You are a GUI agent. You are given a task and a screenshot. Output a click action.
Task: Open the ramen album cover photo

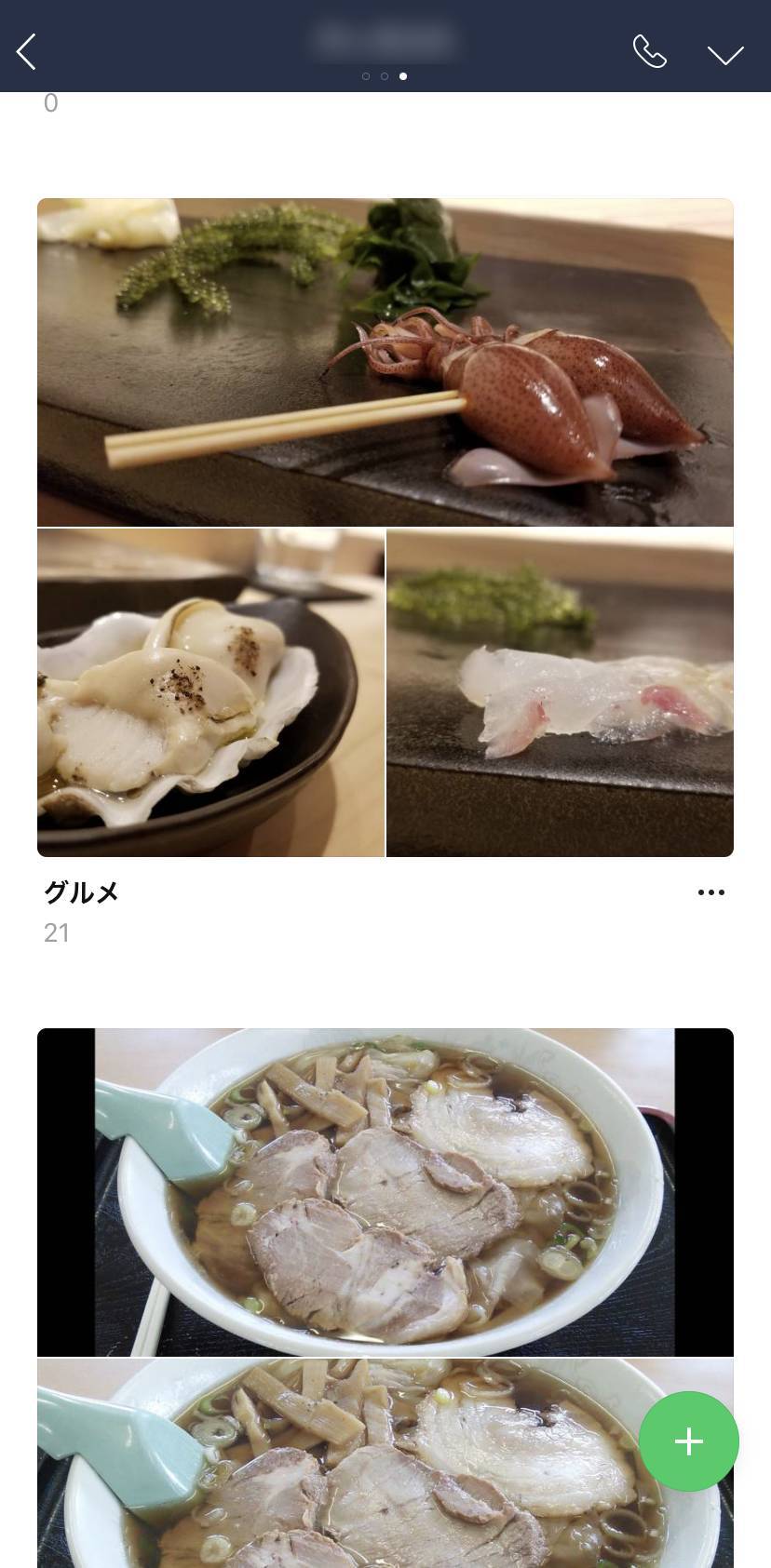click(x=385, y=1191)
